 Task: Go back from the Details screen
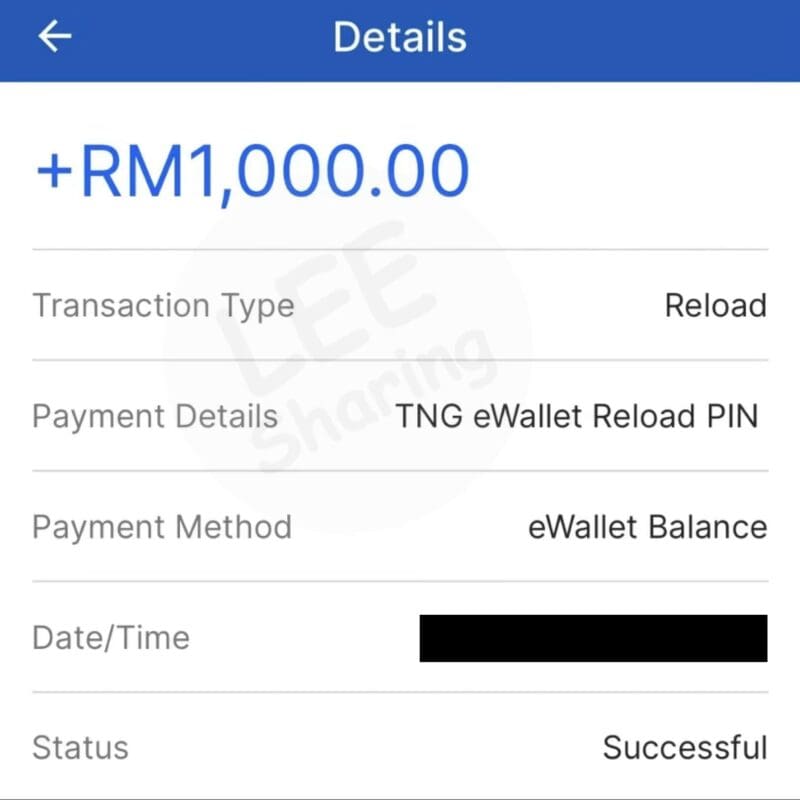55,37
